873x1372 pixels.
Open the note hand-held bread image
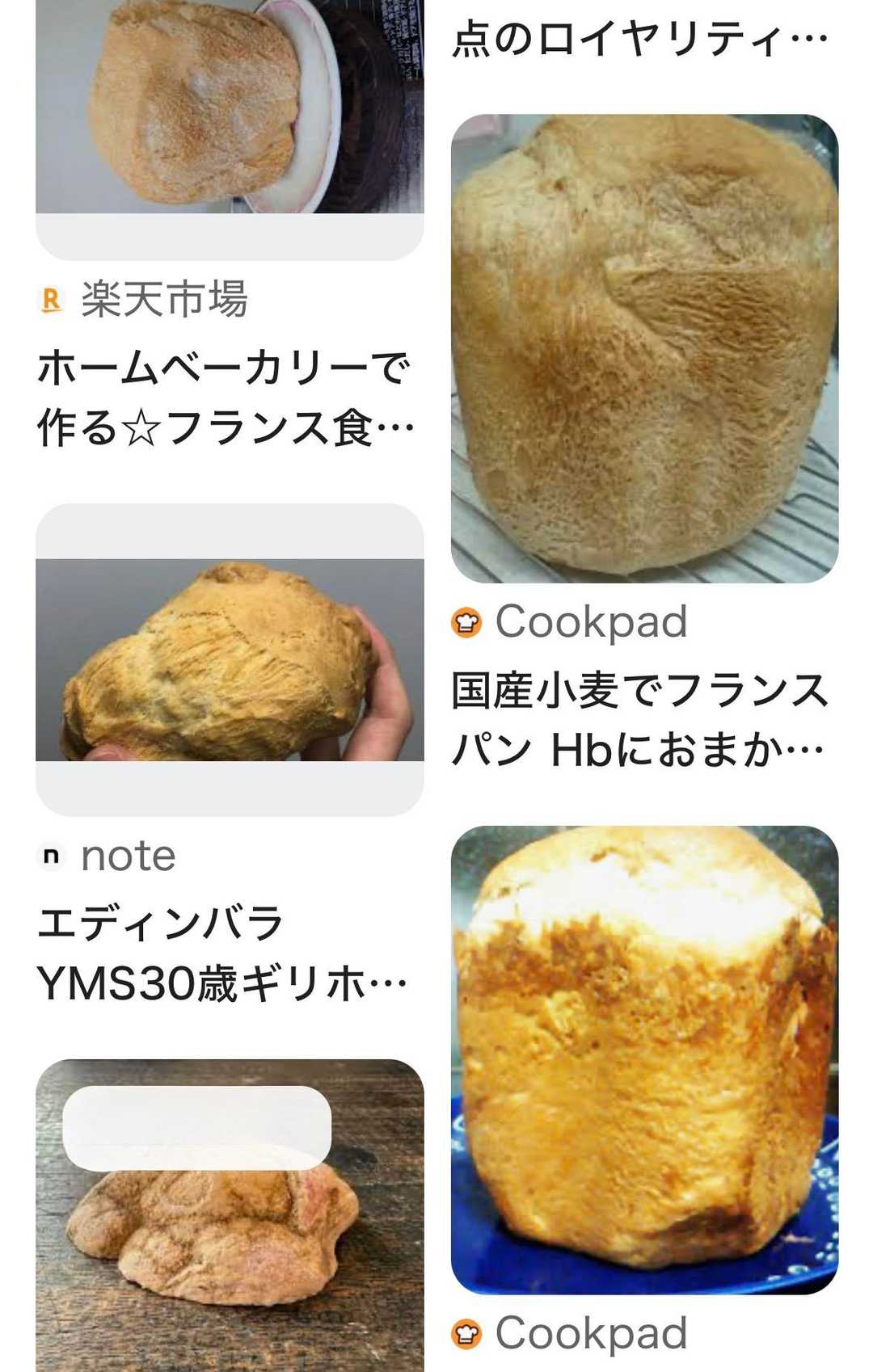tap(230, 659)
